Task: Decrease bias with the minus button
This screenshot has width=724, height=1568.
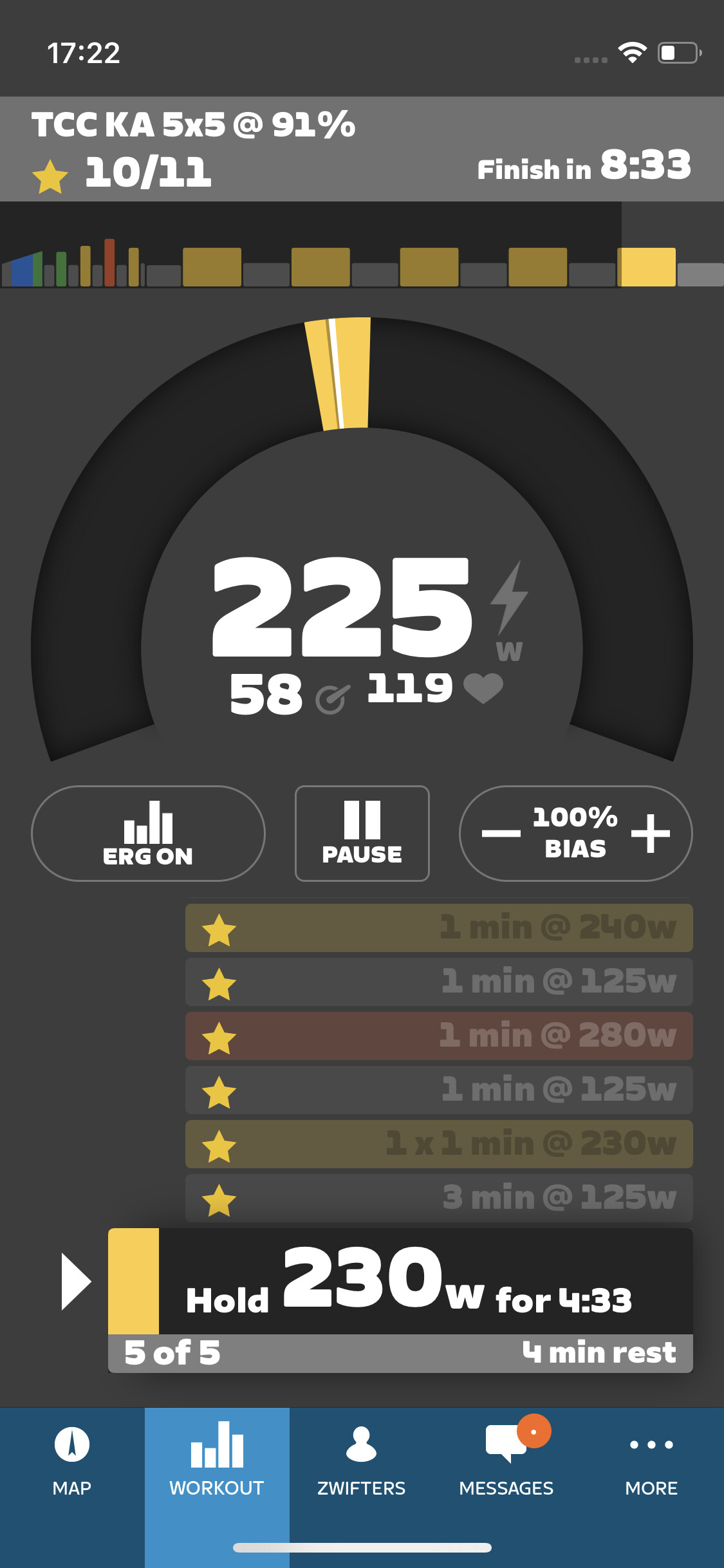Action: 501,833
